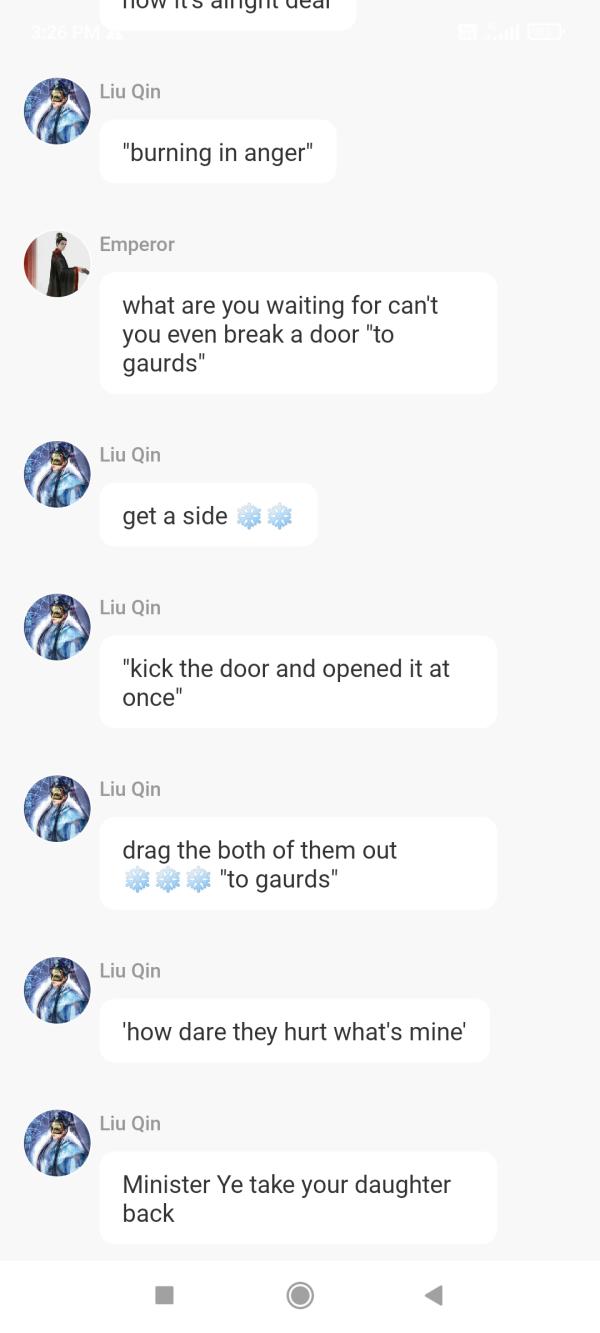Screen dimensions: 600x1333
Task: View Liu Qin's avatar beside "burning in anger"
Action: pyautogui.click(x=57, y=111)
